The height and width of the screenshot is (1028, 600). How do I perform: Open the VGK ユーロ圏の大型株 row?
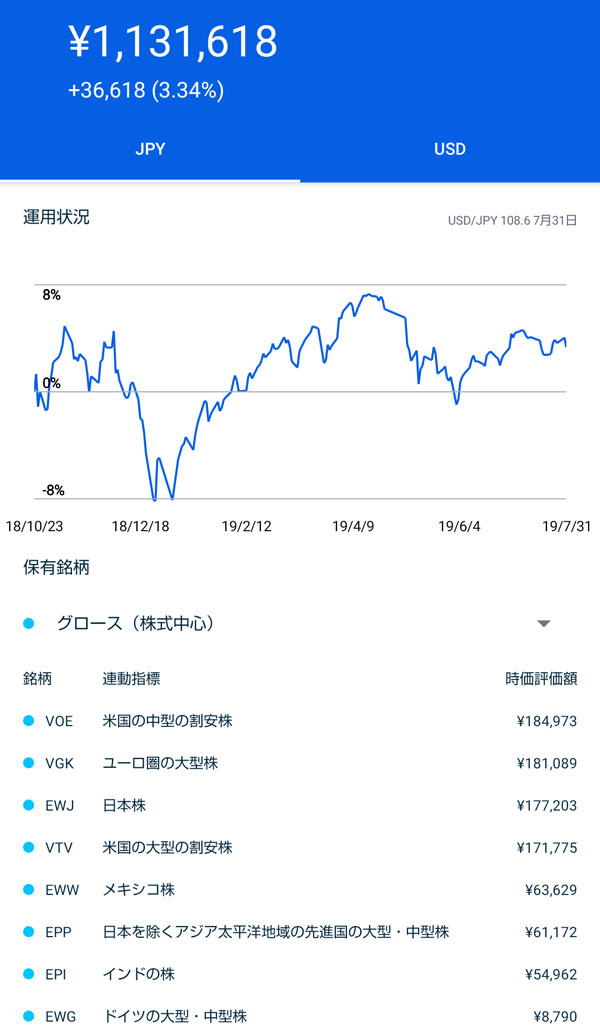point(300,763)
